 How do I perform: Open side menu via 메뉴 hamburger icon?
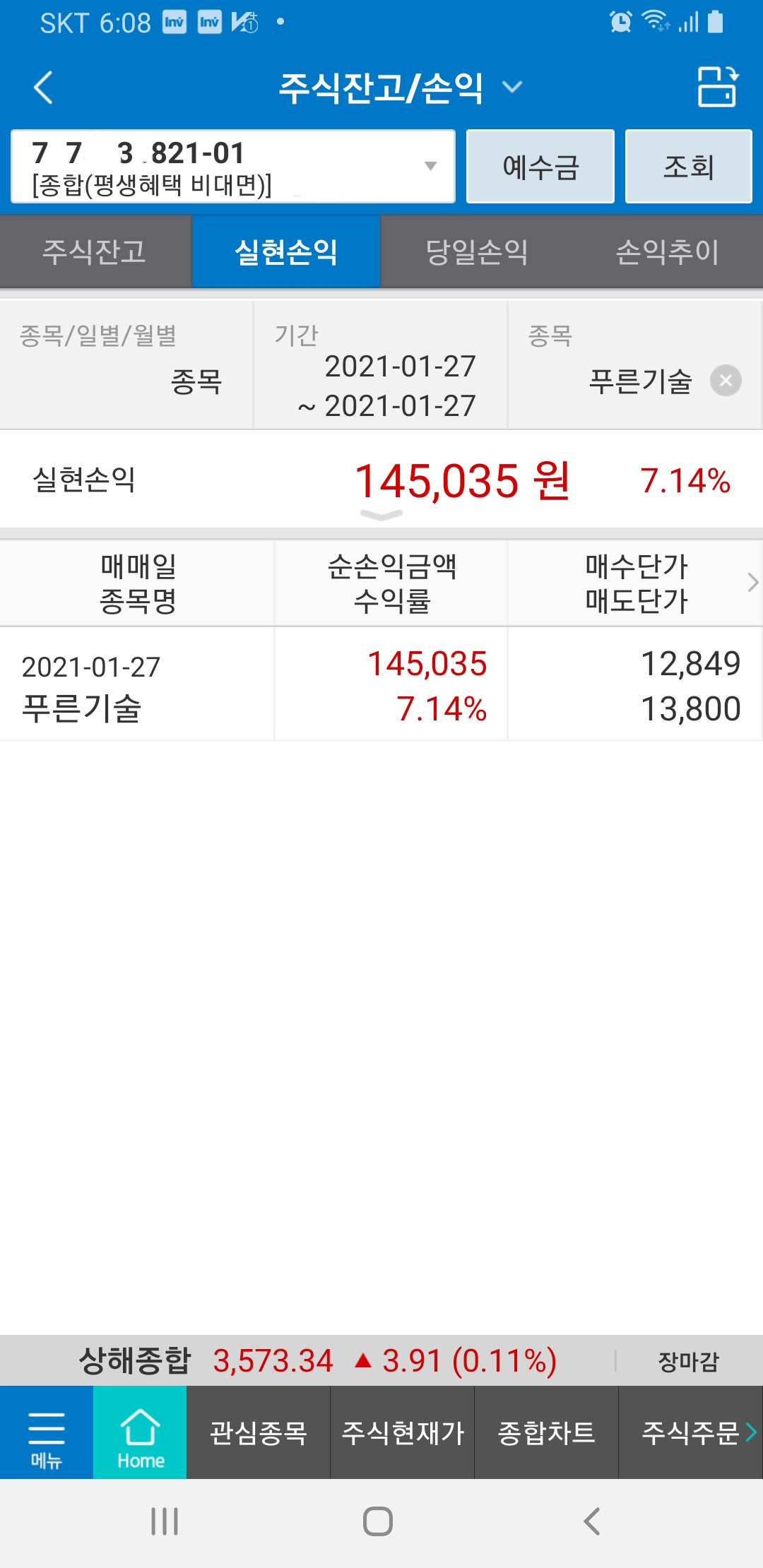coord(45,1434)
